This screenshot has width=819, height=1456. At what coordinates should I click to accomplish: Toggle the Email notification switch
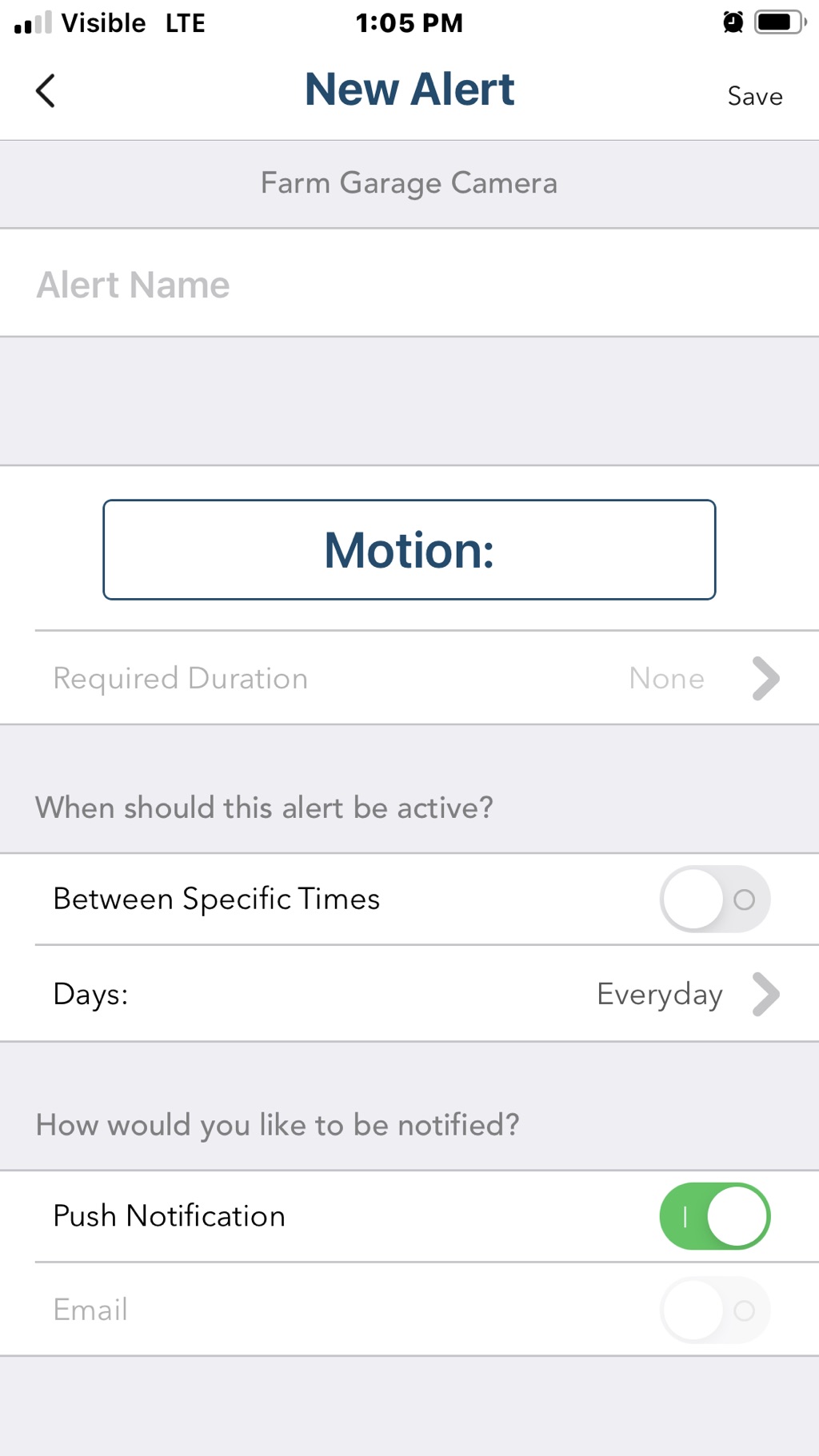tap(714, 1310)
